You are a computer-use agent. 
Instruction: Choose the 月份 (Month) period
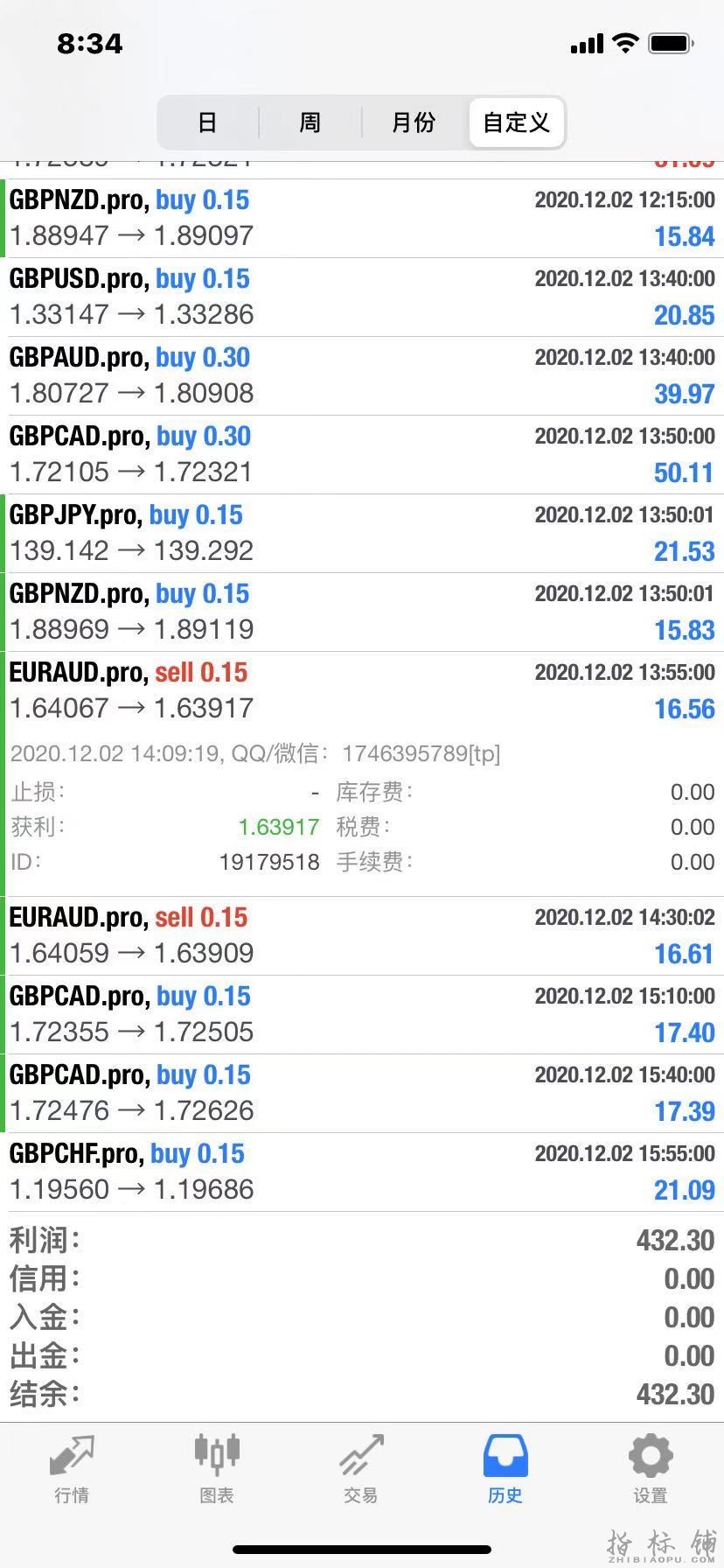click(x=413, y=122)
